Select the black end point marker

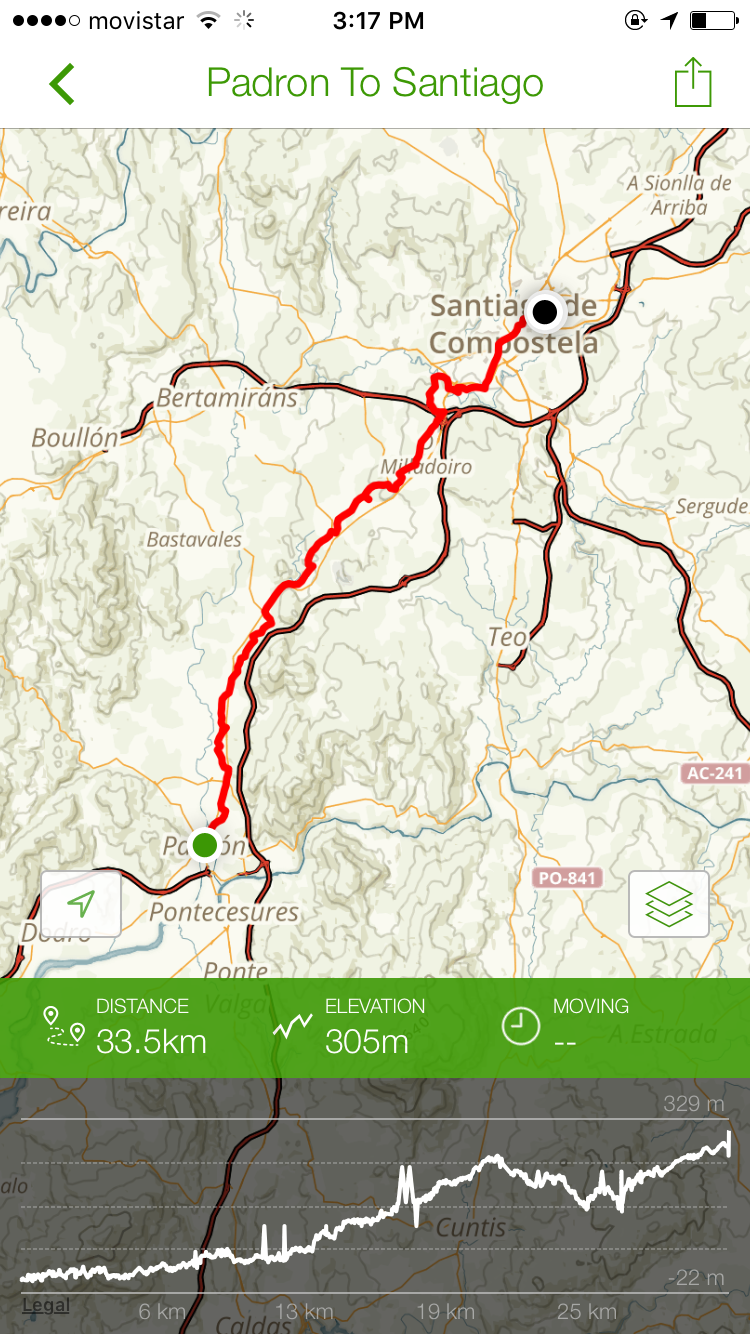[x=545, y=311]
